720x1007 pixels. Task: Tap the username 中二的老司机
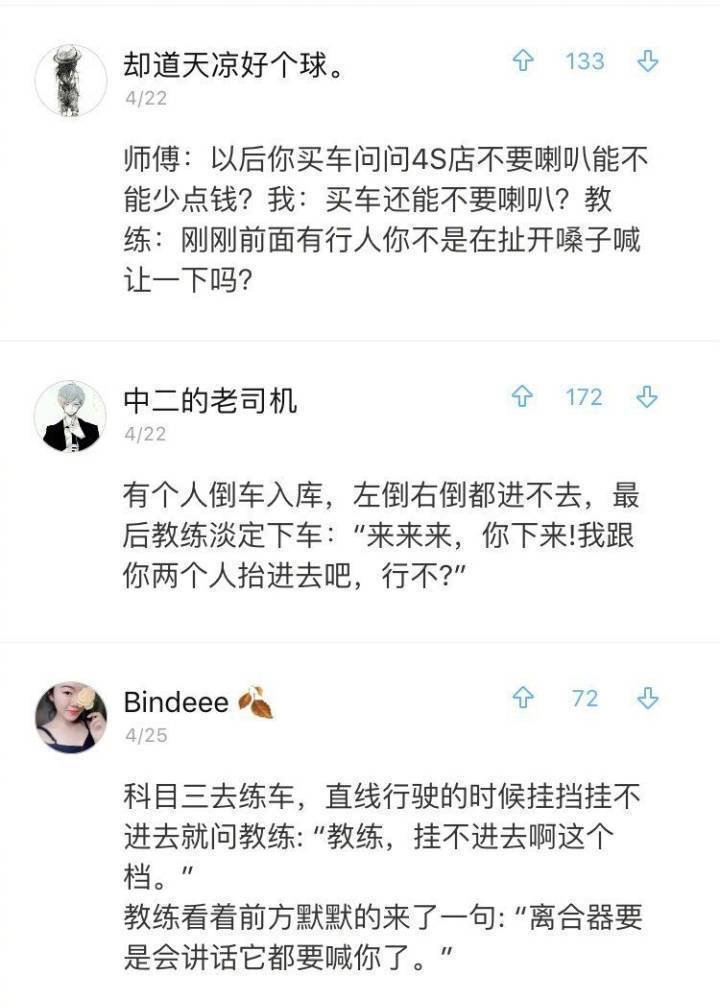click(x=210, y=401)
